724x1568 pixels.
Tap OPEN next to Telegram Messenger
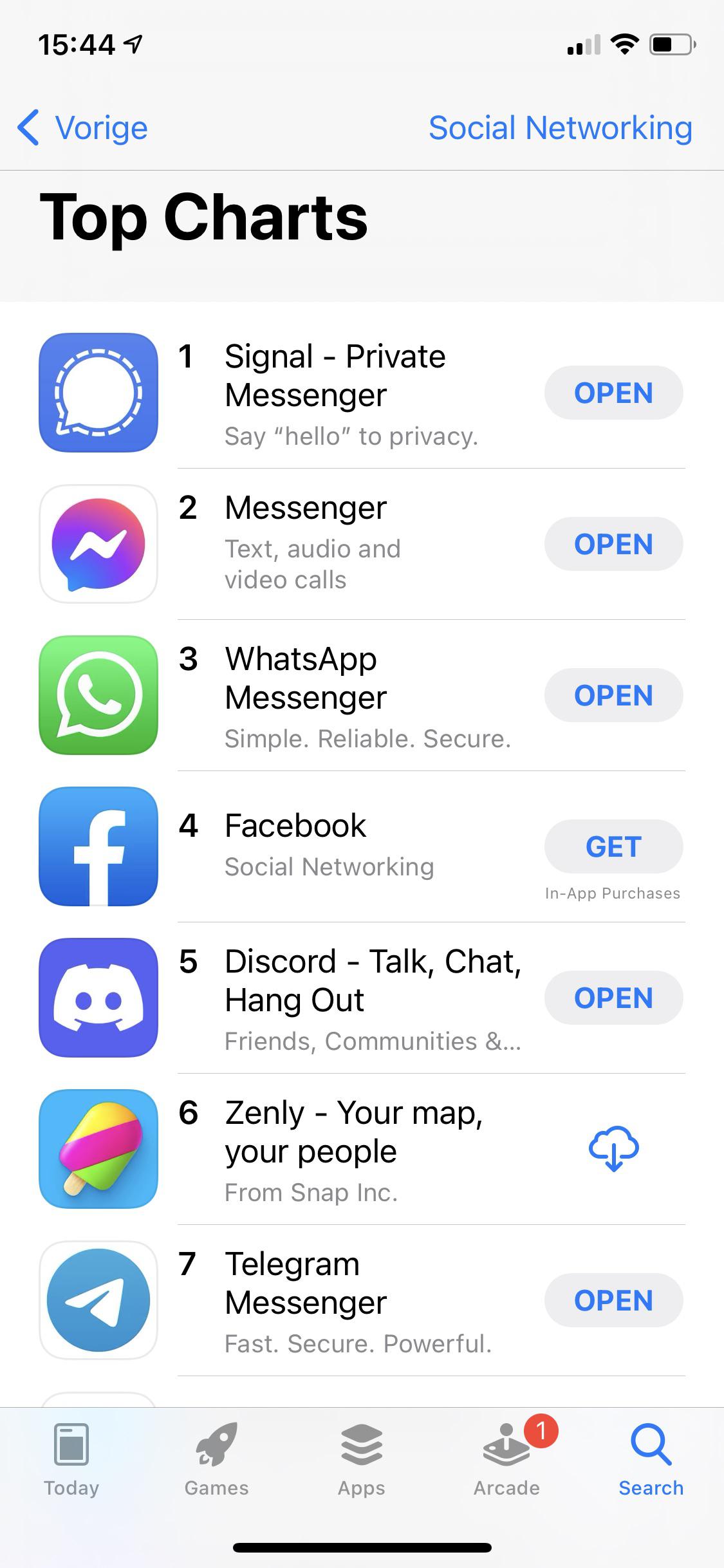click(x=613, y=1300)
